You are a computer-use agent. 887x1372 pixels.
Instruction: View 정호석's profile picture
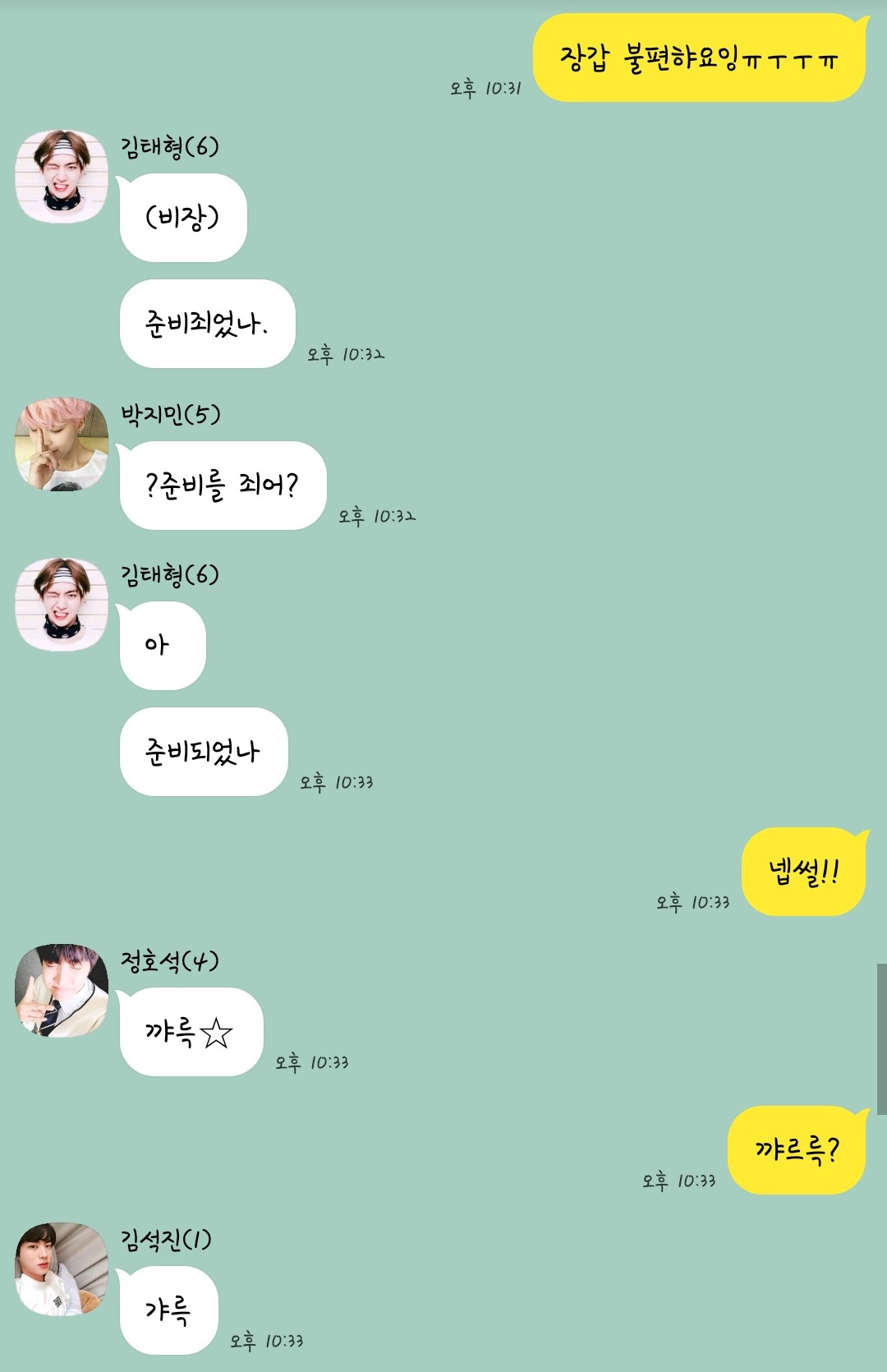[62, 990]
